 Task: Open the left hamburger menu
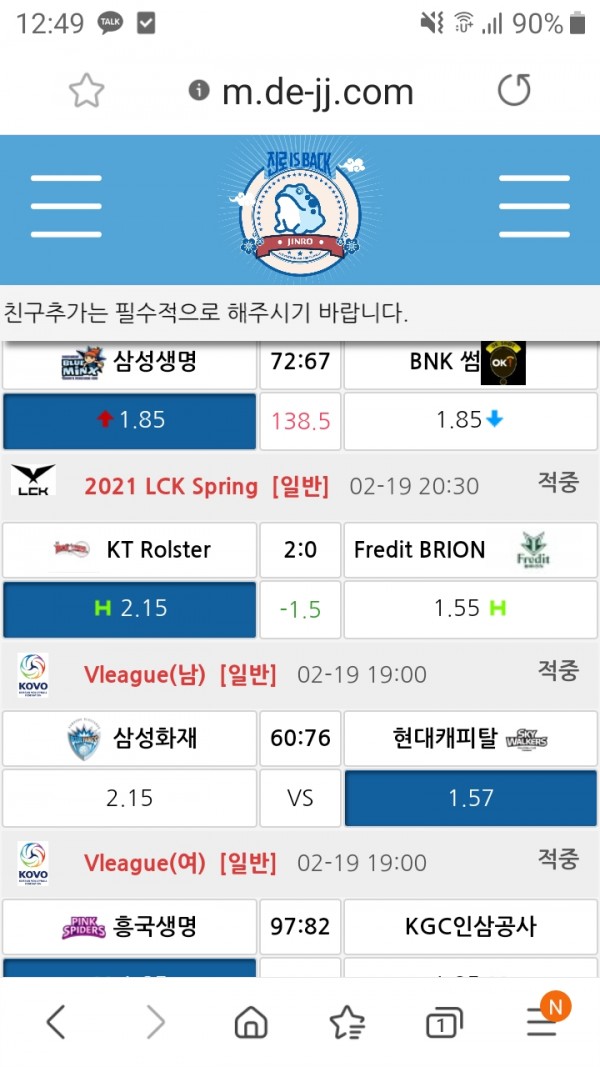[66, 206]
